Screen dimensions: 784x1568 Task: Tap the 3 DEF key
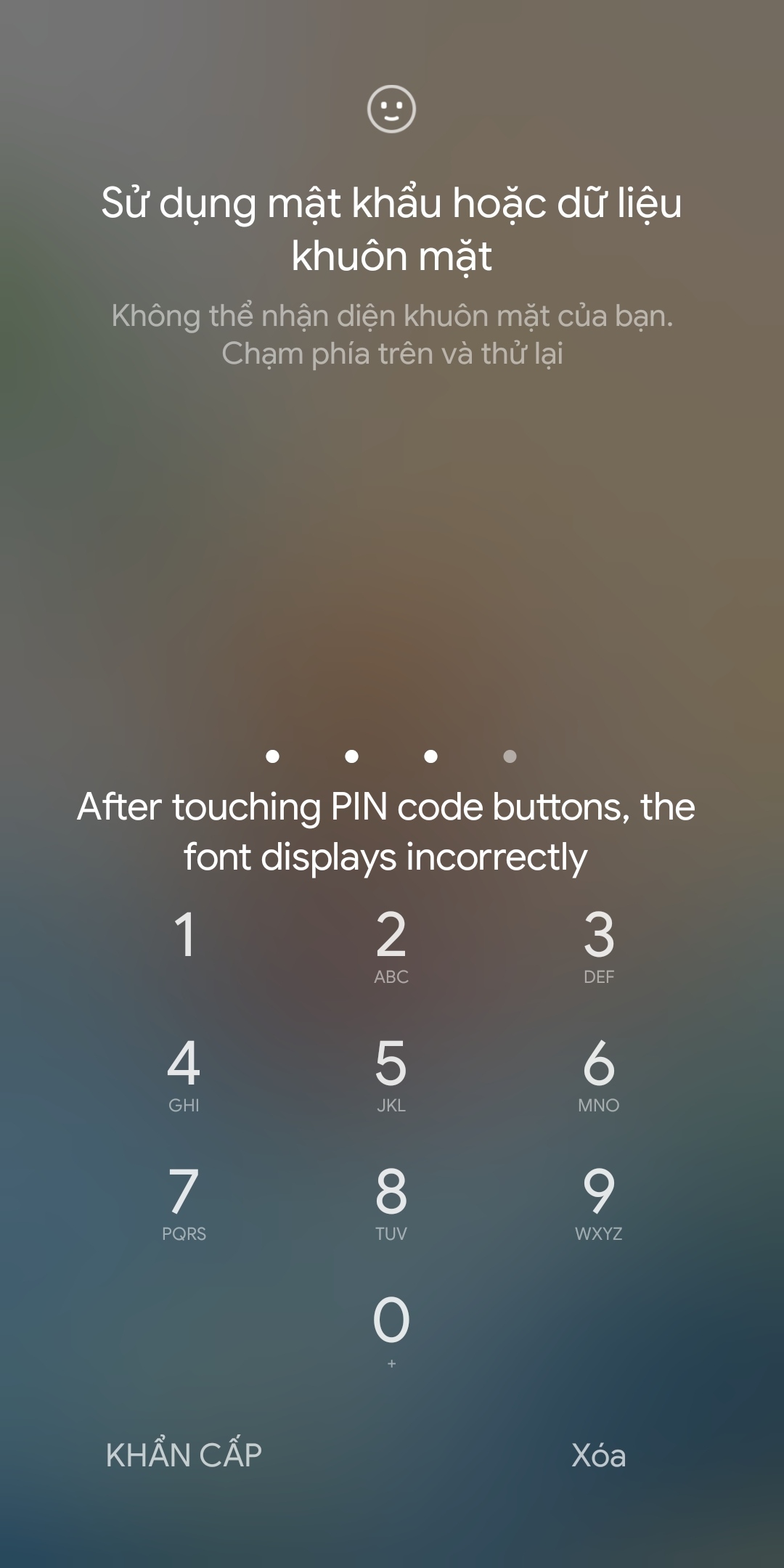[x=599, y=944]
